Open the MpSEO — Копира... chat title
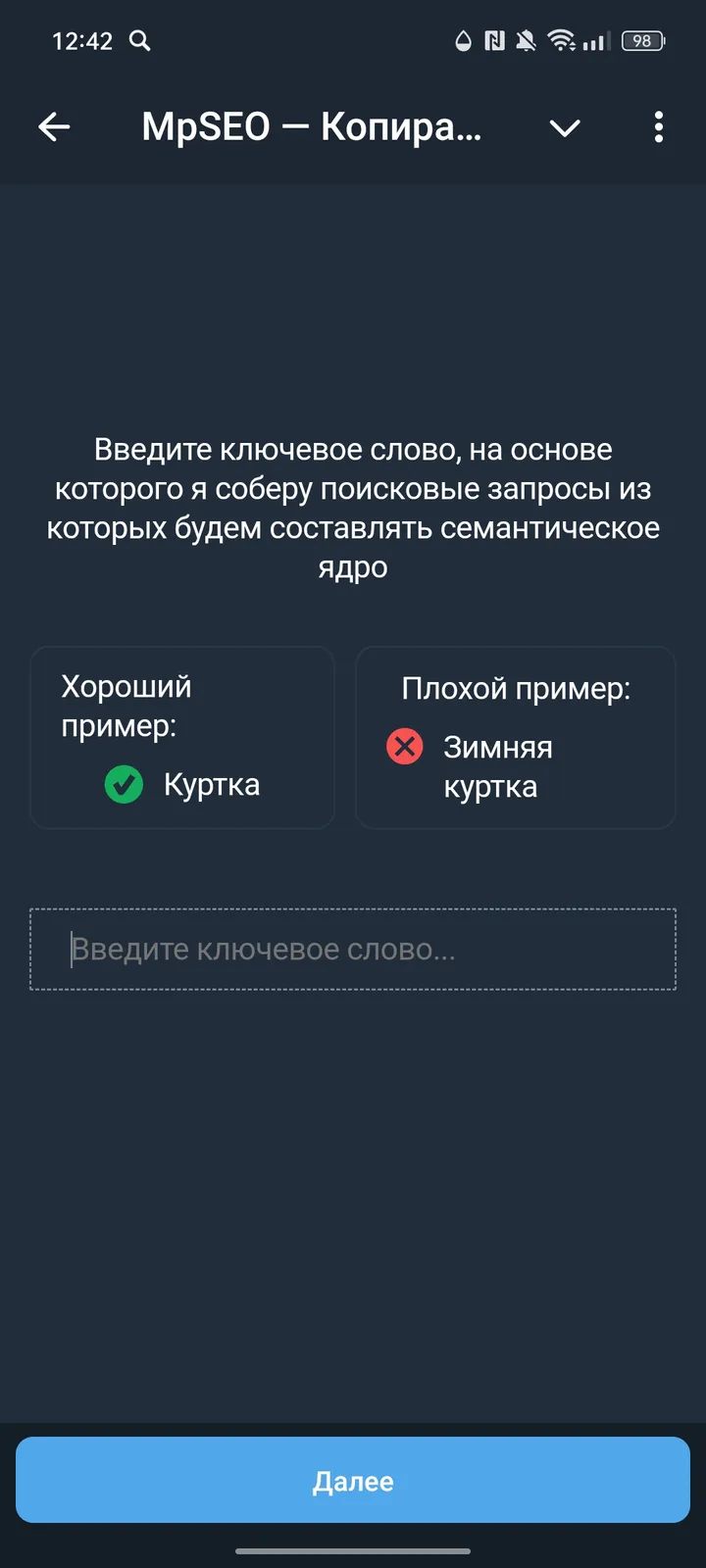The image size is (706, 1568). [x=312, y=127]
